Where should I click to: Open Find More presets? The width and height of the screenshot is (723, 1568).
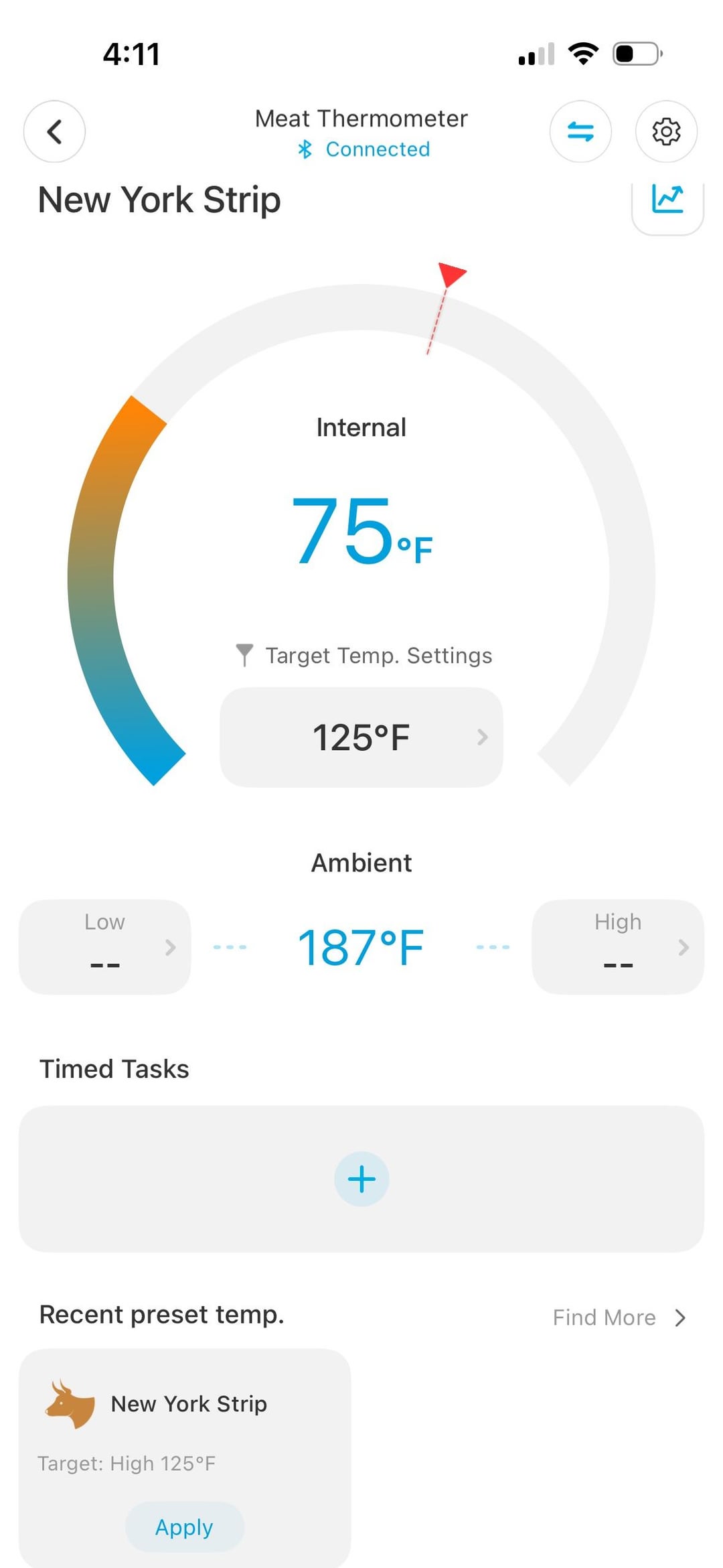pos(618,1317)
